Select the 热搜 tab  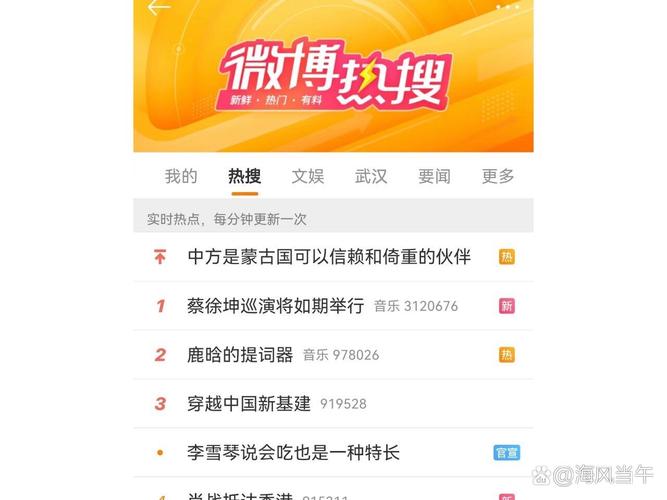[x=244, y=177]
